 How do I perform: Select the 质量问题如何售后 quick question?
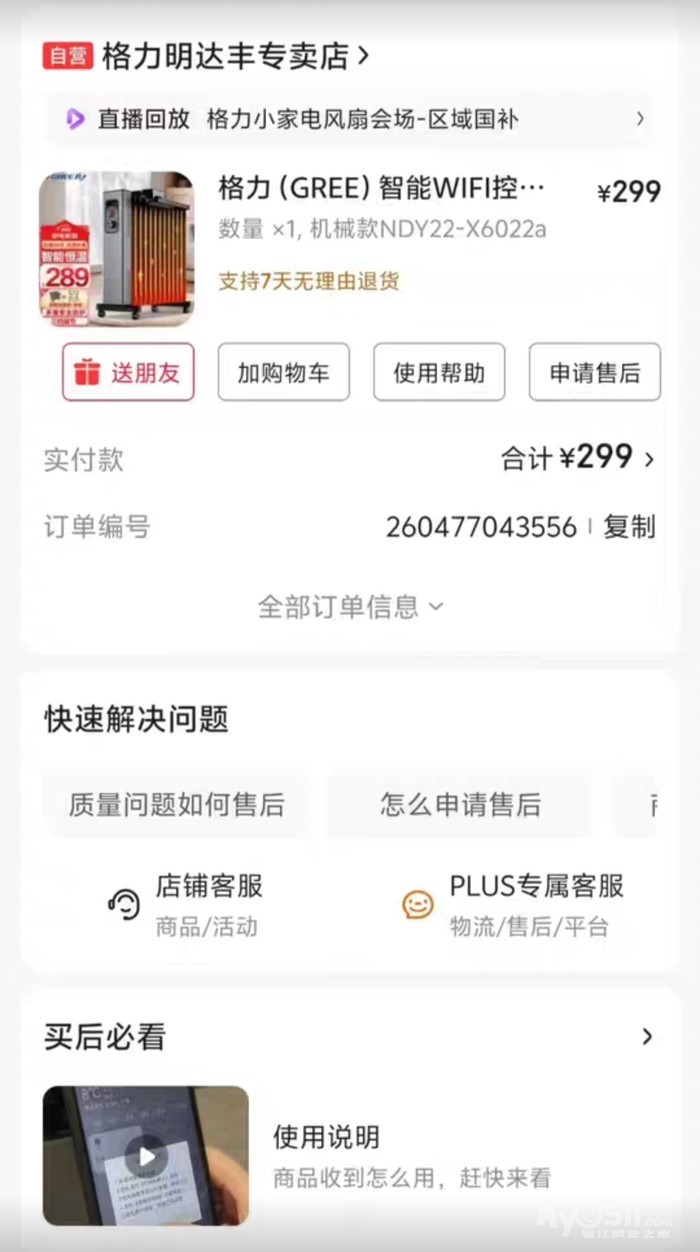click(x=176, y=804)
